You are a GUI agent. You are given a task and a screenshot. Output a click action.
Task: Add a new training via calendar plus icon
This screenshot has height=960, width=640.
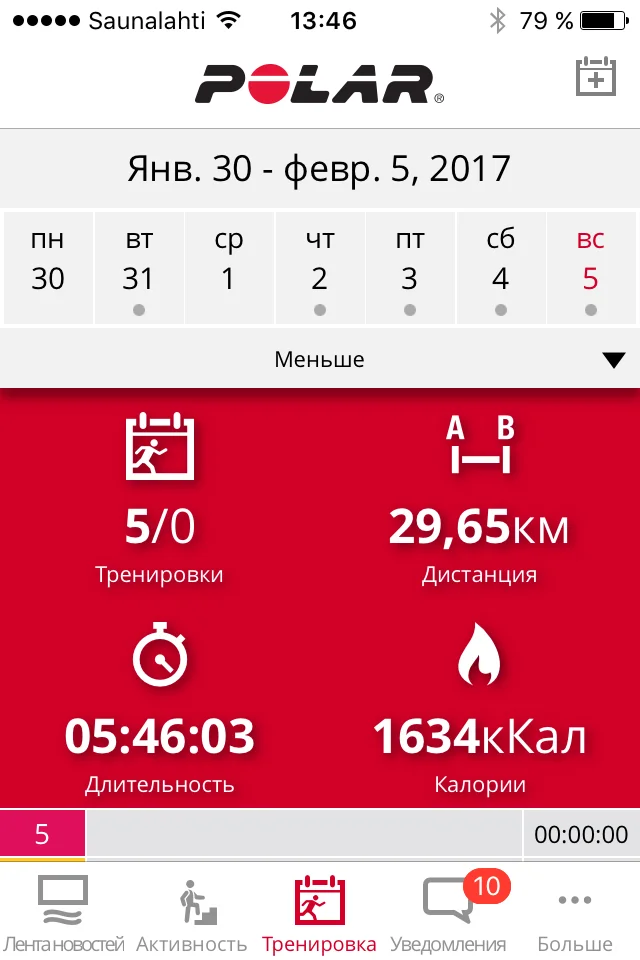595,78
